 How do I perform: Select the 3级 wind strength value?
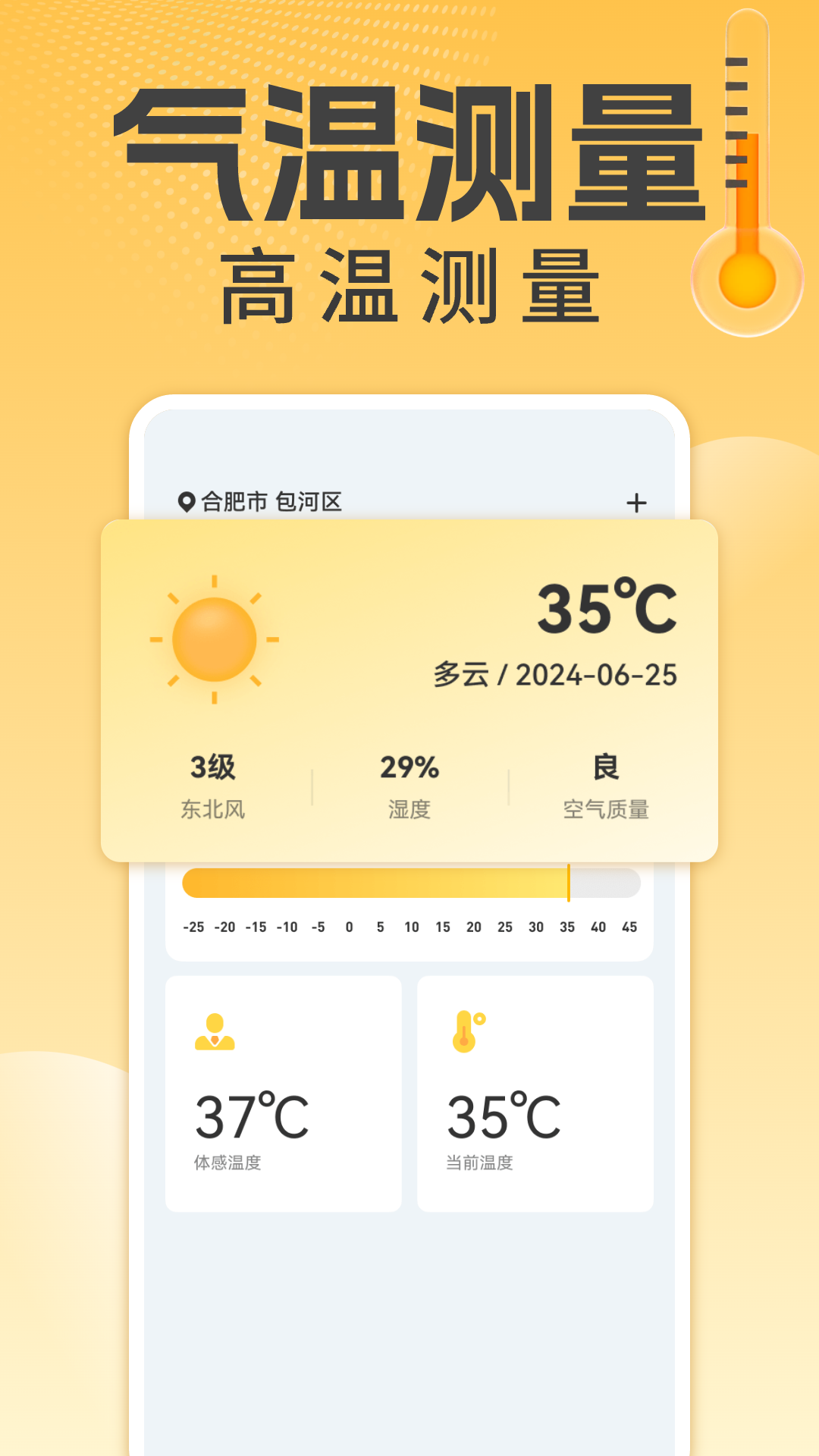[215, 767]
